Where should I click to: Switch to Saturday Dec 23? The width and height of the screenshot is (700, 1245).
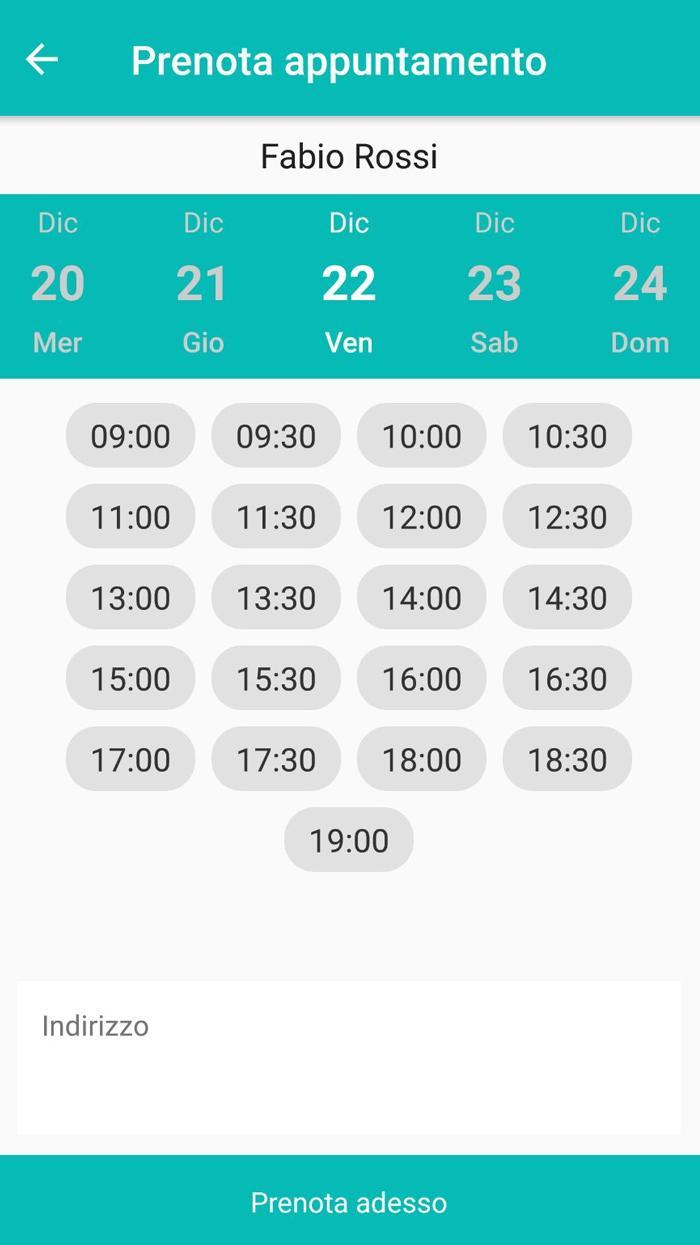tap(494, 284)
